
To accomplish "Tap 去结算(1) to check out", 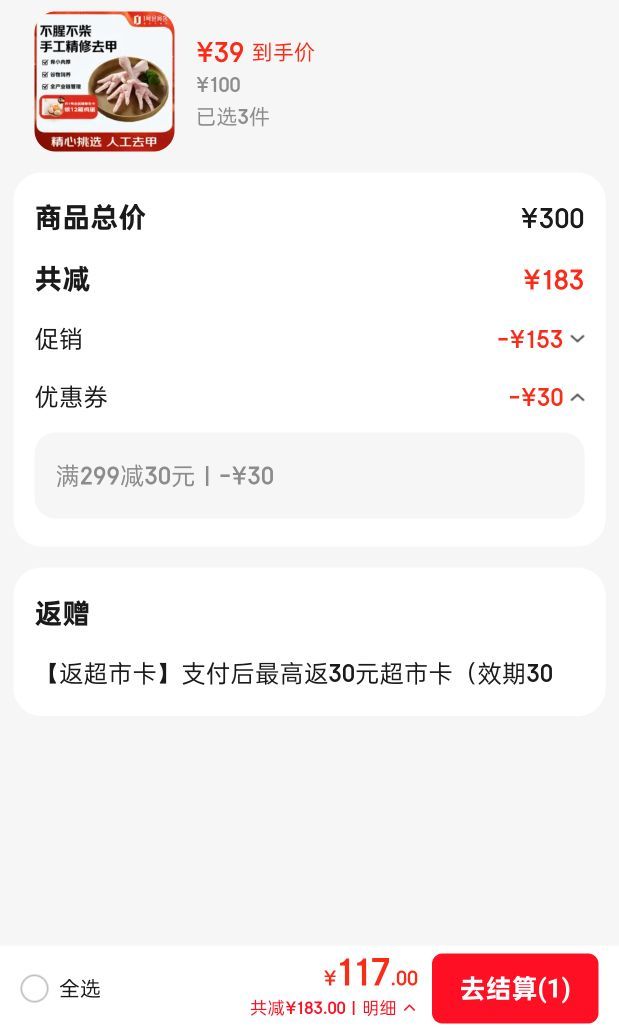I will click(x=515, y=988).
